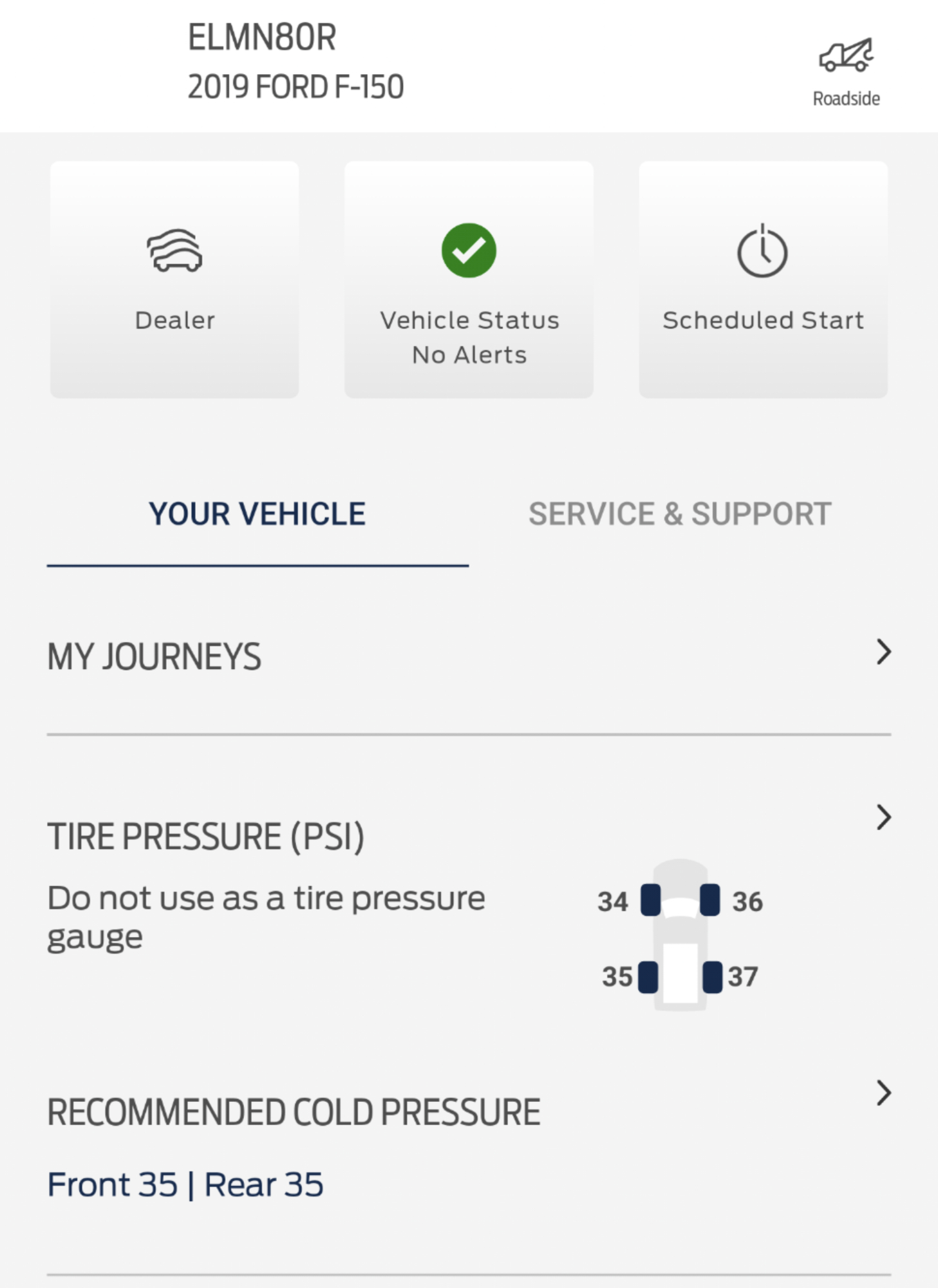This screenshot has width=938, height=1288.
Task: Switch to the Your Vehicle tab
Action: pyautogui.click(x=257, y=514)
